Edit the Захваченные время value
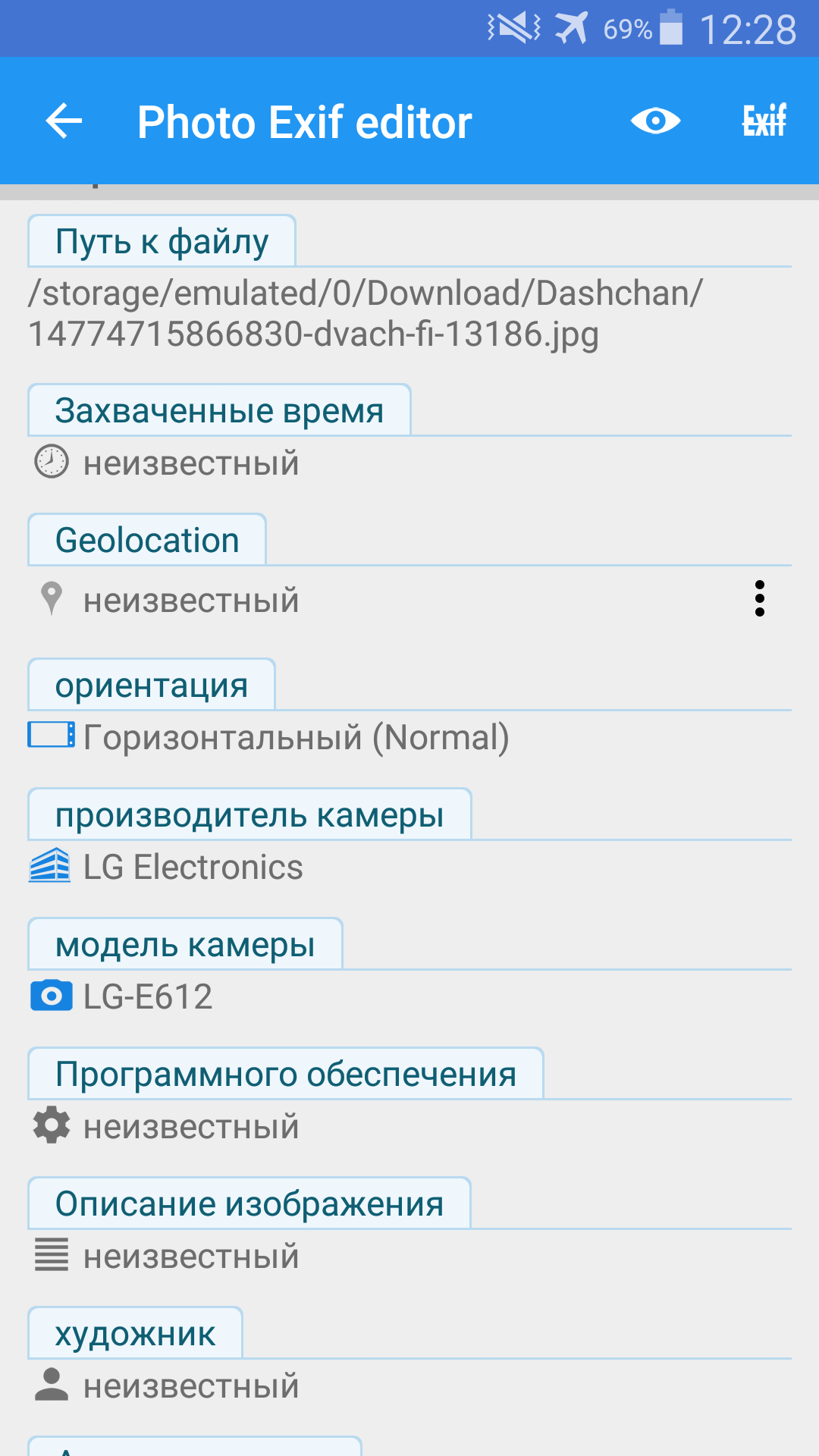819x1456 pixels. click(x=191, y=463)
